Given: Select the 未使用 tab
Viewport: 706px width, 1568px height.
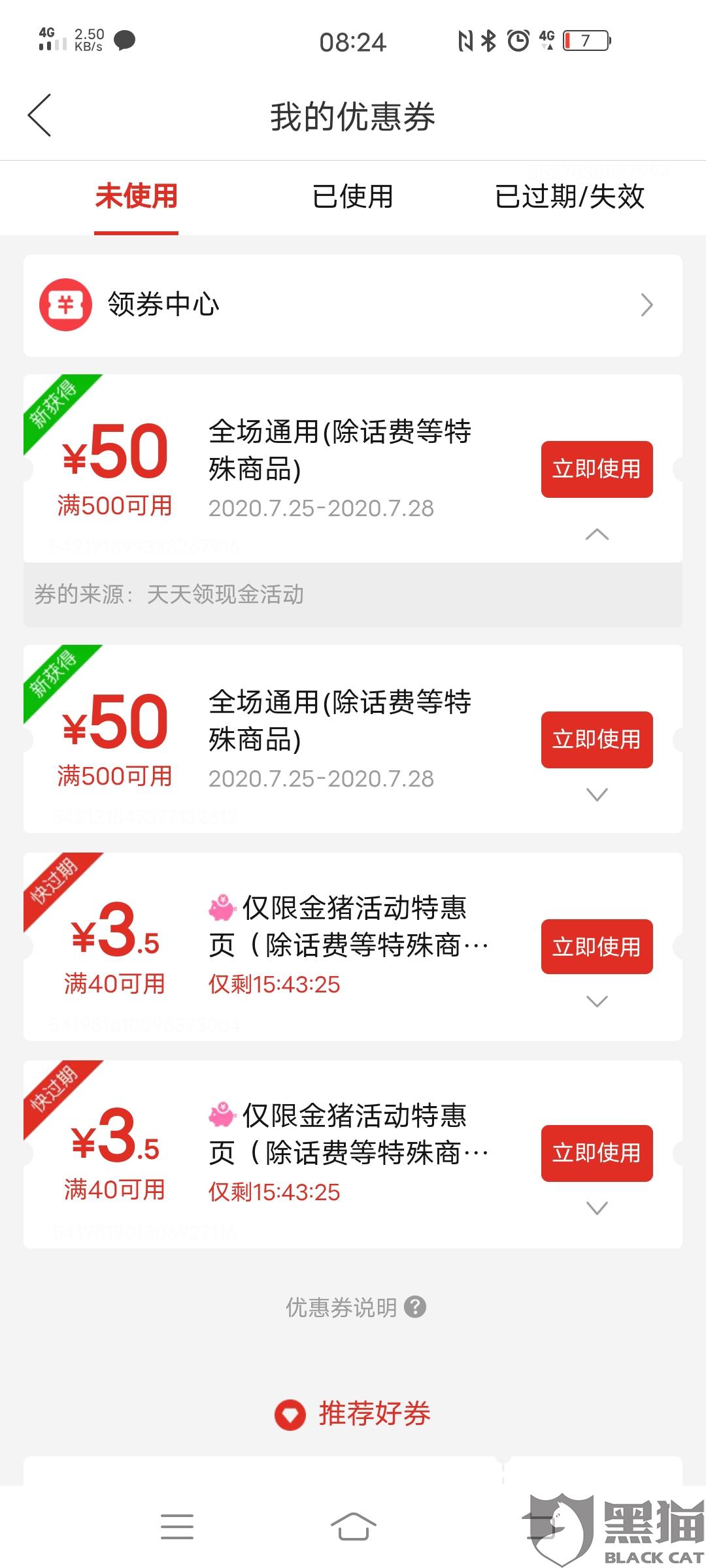Looking at the screenshot, I should 136,197.
